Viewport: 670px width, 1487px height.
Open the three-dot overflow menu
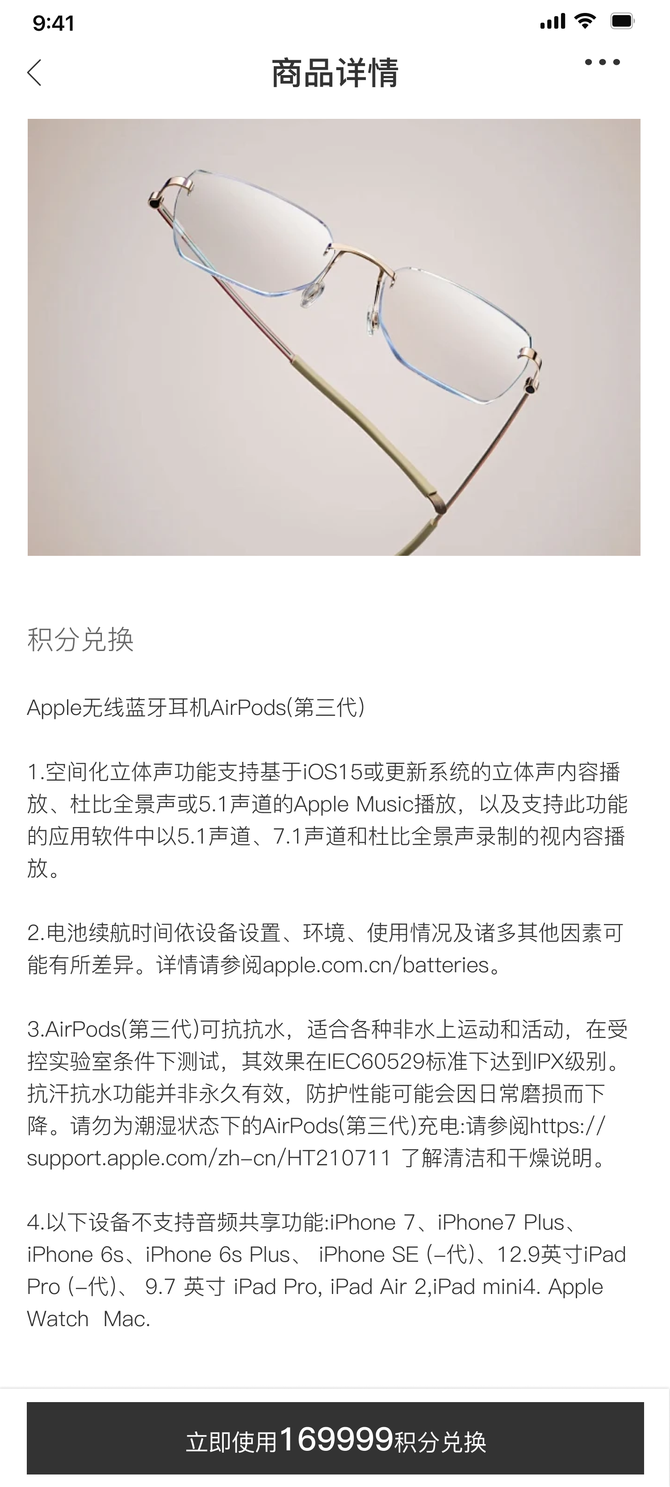pyautogui.click(x=602, y=62)
